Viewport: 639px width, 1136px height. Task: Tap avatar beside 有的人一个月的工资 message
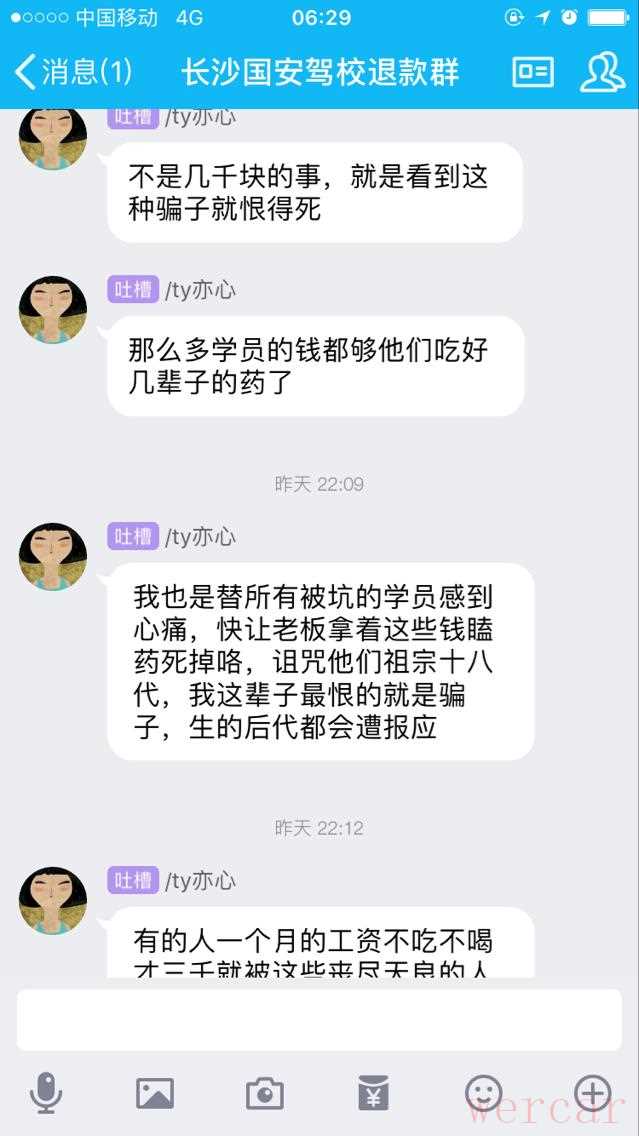(53, 900)
